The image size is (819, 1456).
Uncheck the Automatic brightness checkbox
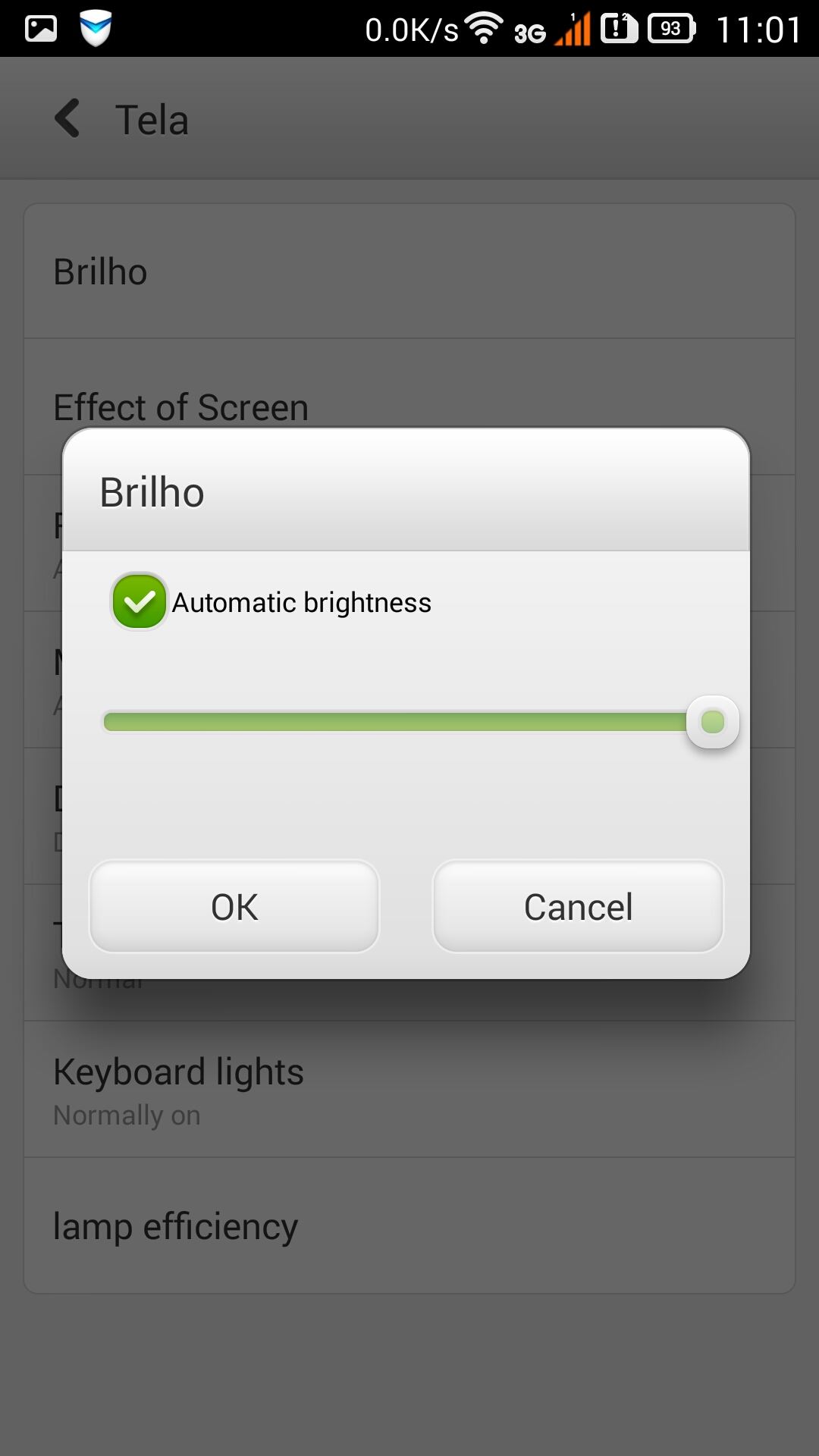139,601
